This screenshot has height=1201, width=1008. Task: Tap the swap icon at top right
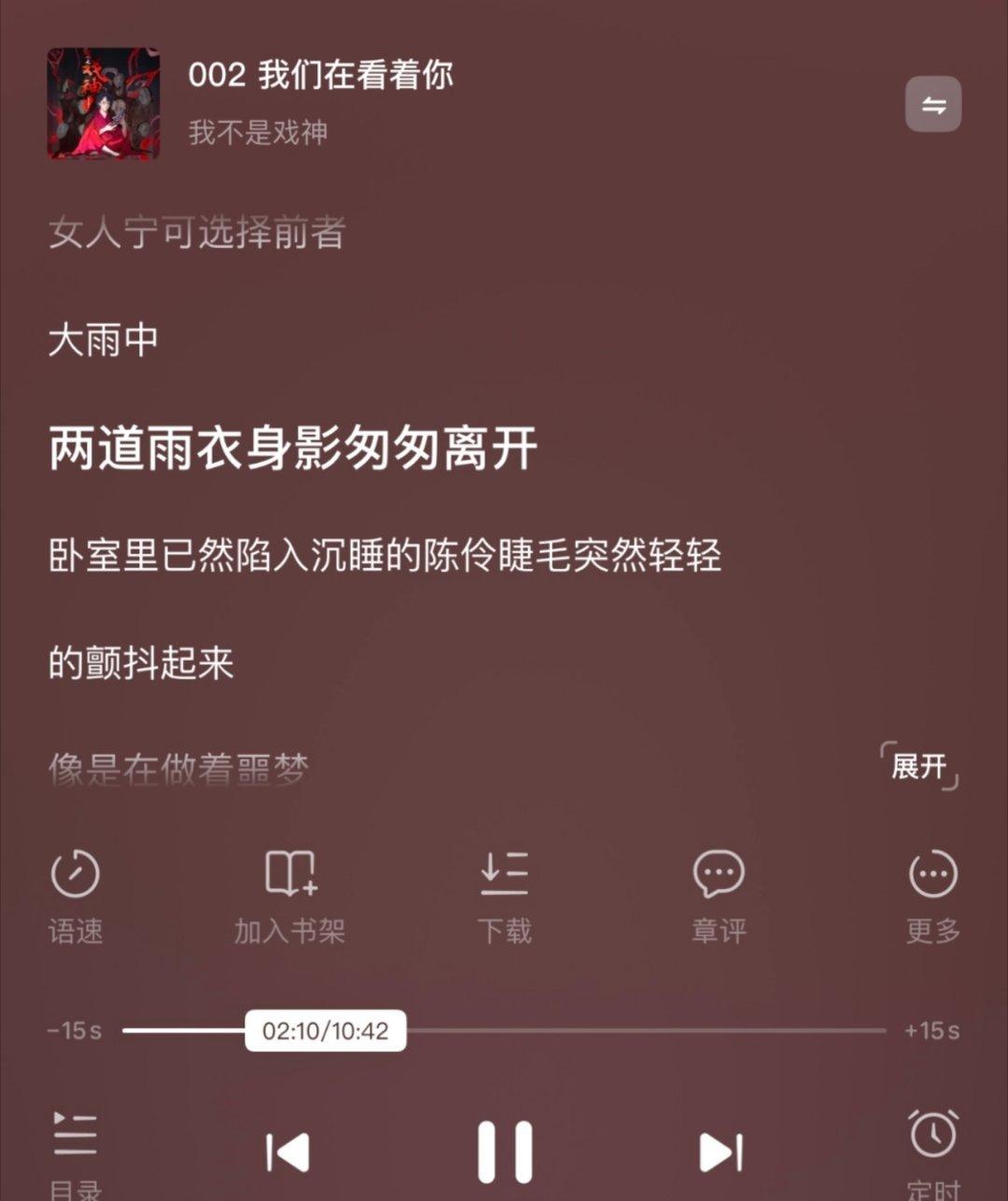(x=932, y=104)
